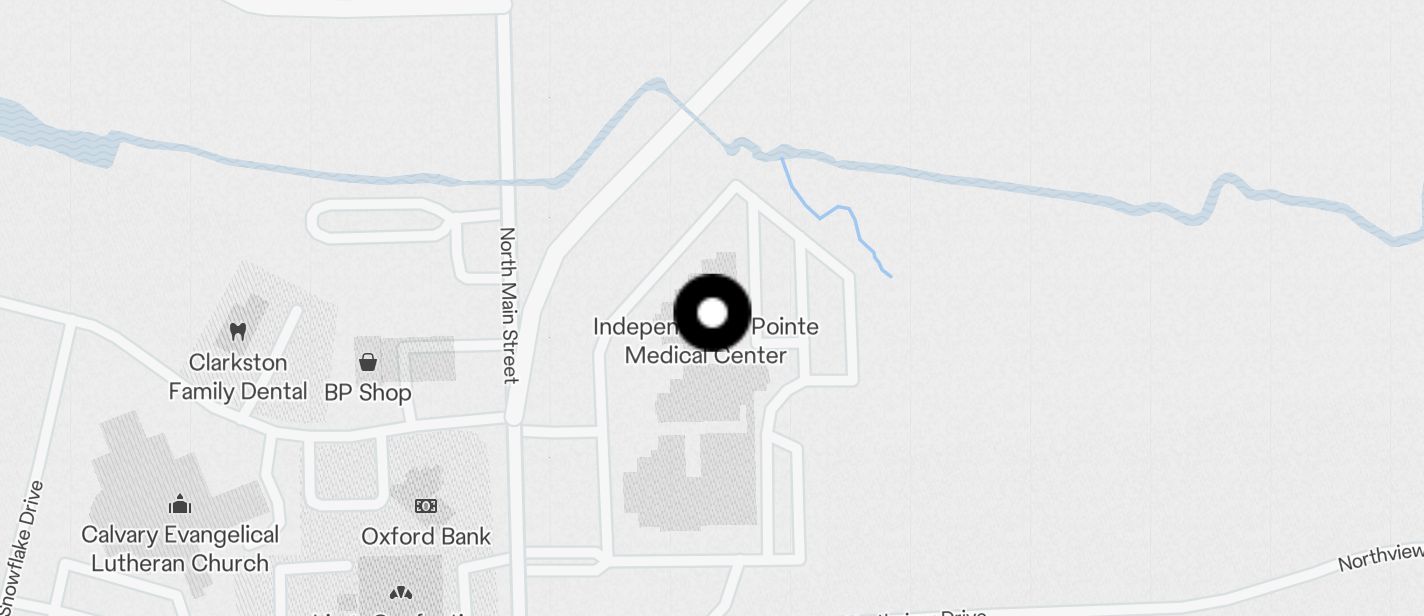This screenshot has height=616, width=1424.
Task: Select the Clarkston Family Dental map marker
Action: [x=238, y=332]
